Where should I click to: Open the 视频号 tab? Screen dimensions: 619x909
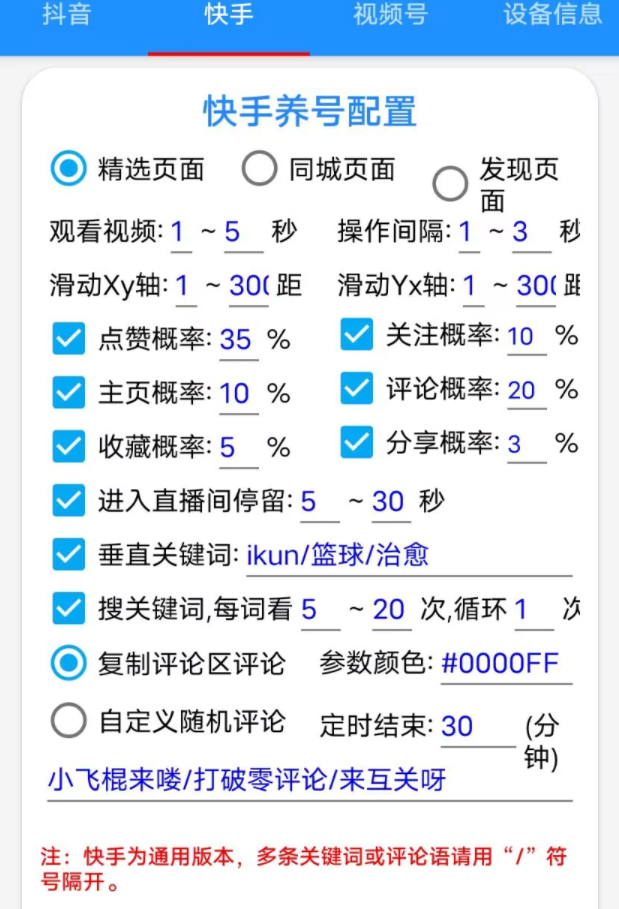coord(390,16)
